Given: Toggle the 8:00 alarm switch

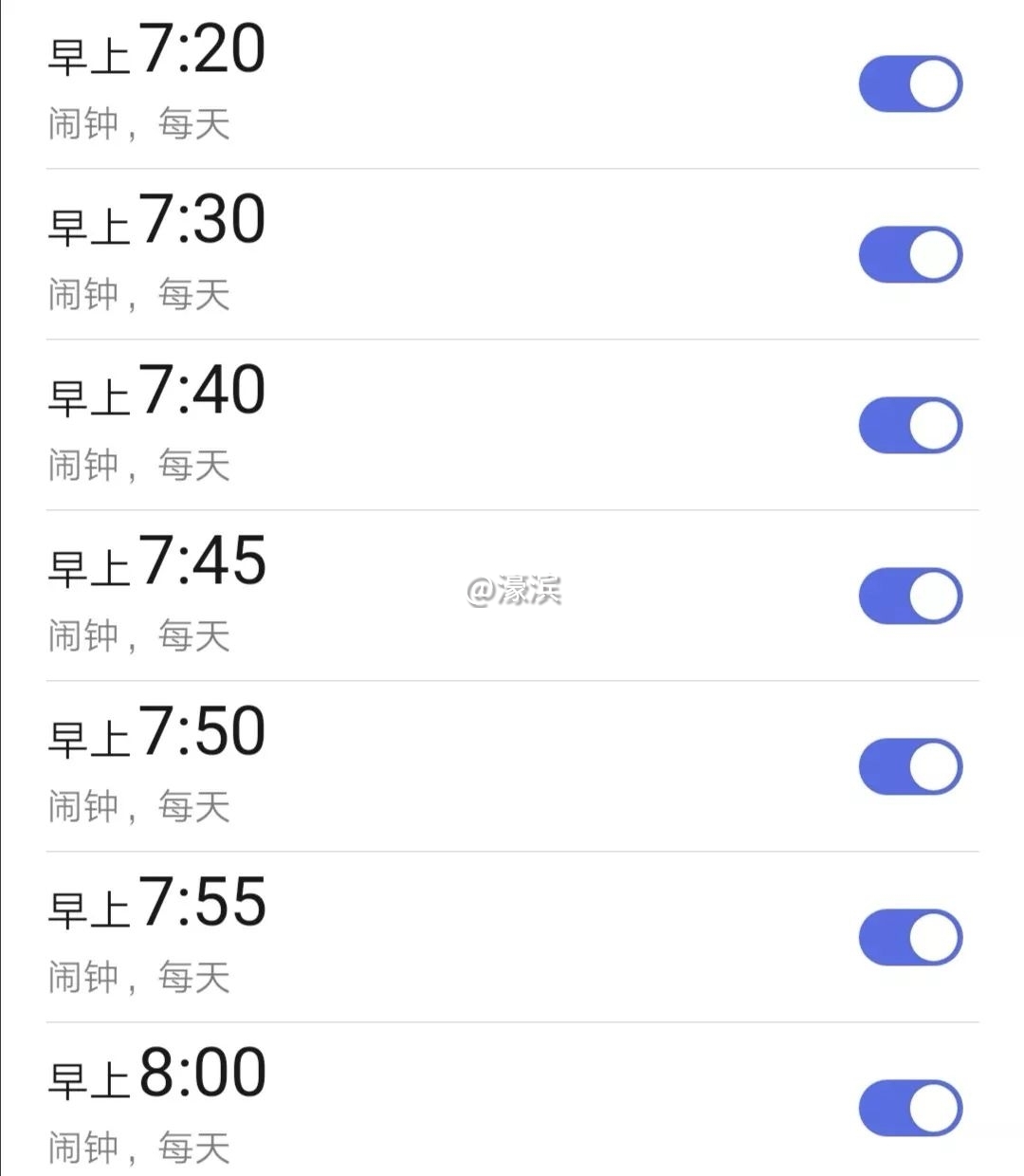Looking at the screenshot, I should (x=910, y=1109).
